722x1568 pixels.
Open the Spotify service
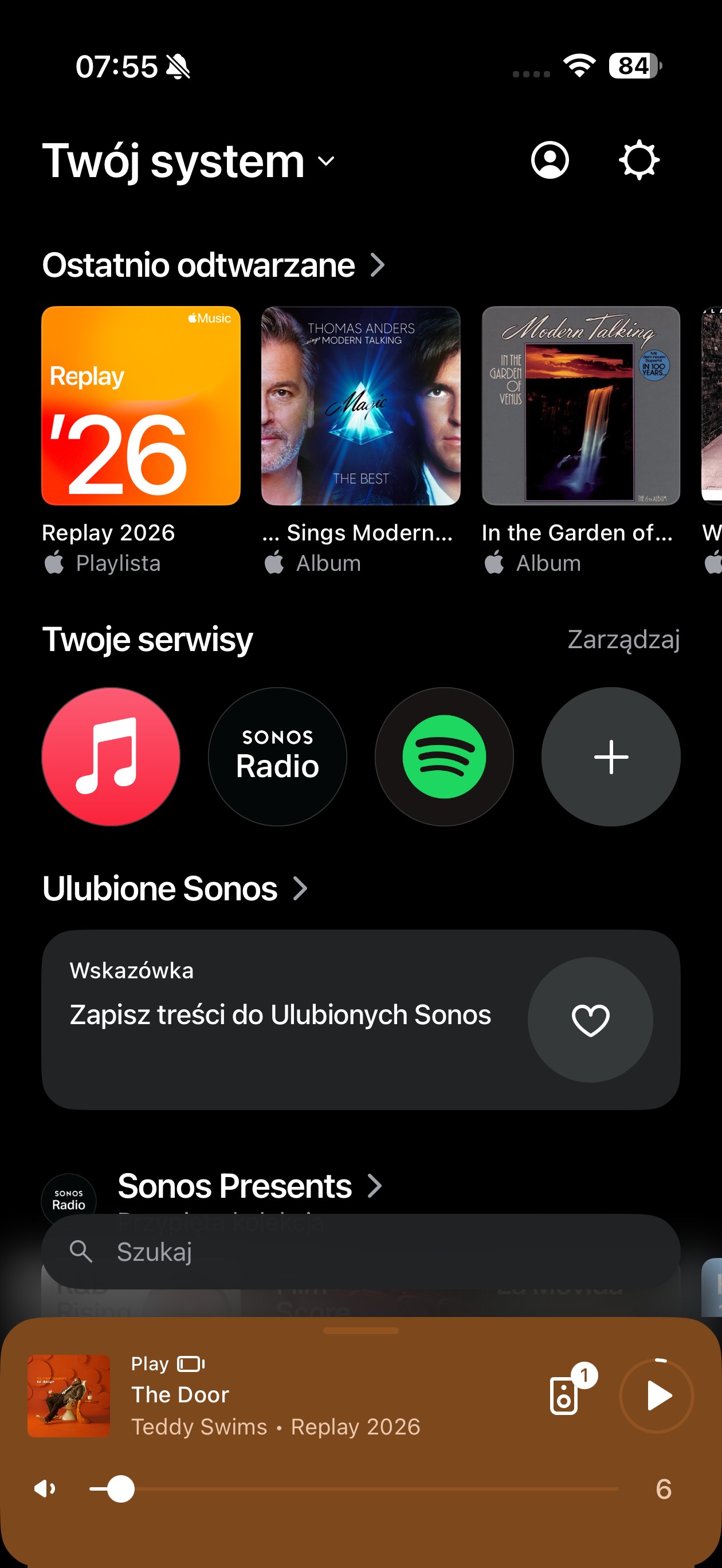(444, 756)
